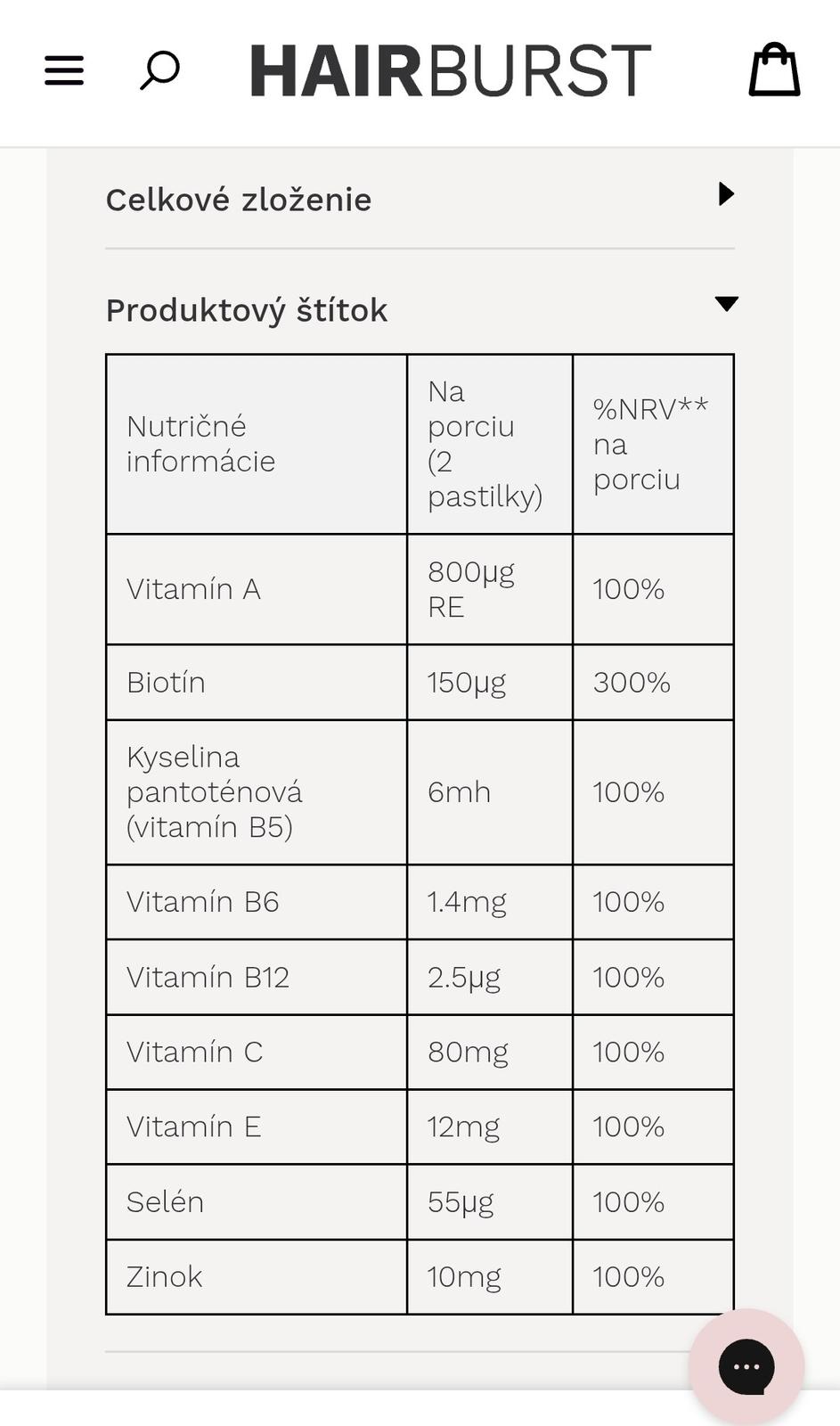Go to the Hairburst homepage via logo

(x=451, y=71)
